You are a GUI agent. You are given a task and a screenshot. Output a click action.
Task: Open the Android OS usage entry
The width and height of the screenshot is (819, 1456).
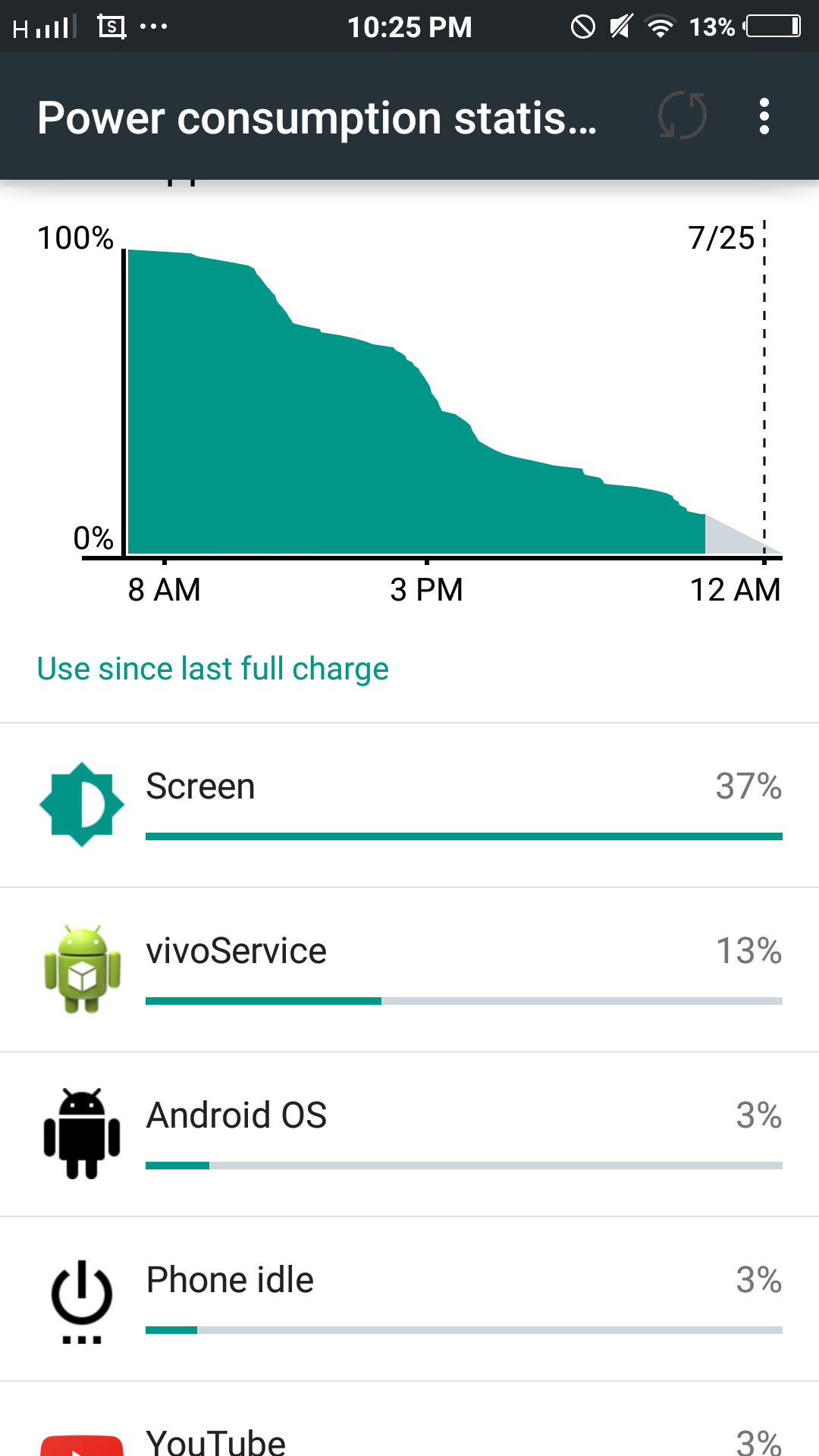pos(409,1134)
